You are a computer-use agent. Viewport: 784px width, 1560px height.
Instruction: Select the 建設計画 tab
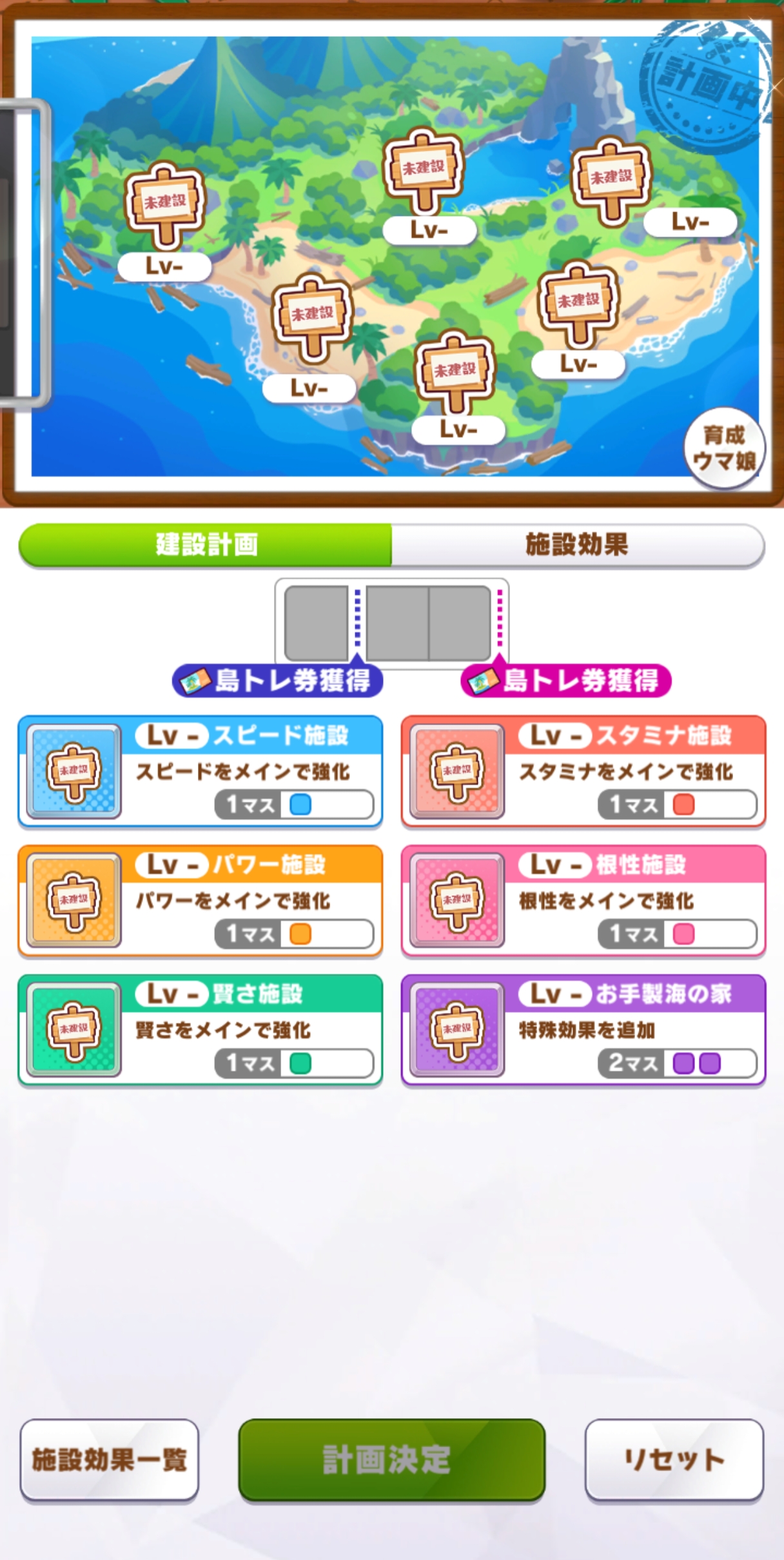(206, 545)
